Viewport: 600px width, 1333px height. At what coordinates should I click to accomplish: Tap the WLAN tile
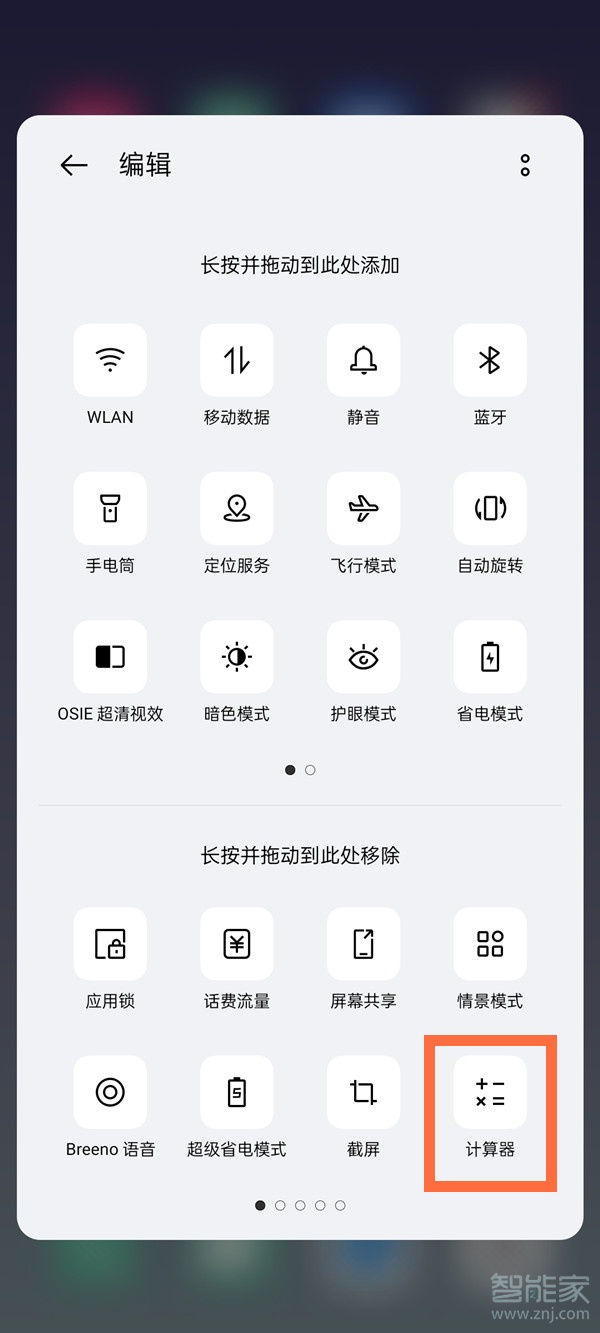click(110, 360)
